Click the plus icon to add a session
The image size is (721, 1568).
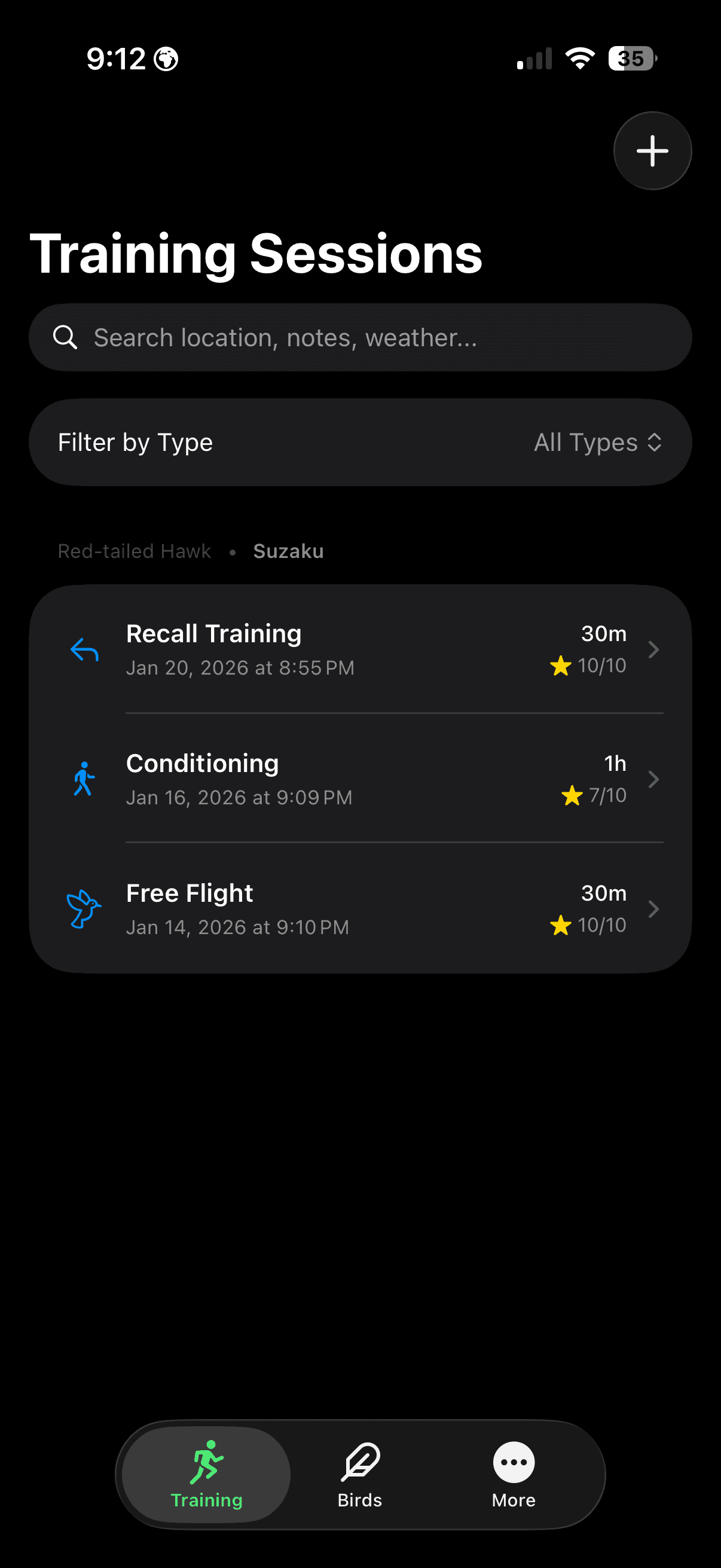pos(652,150)
